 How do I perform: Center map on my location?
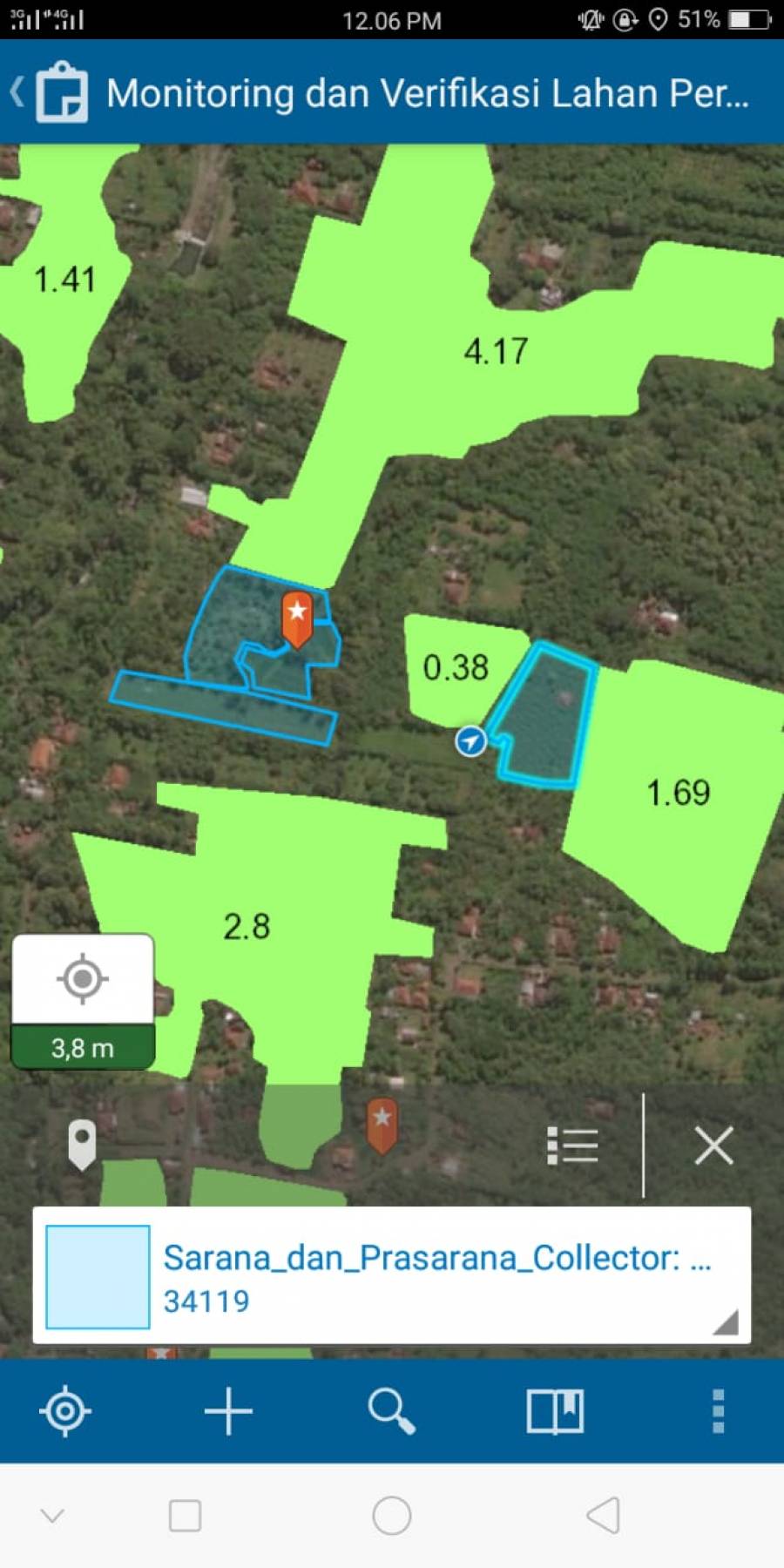pos(65,1410)
